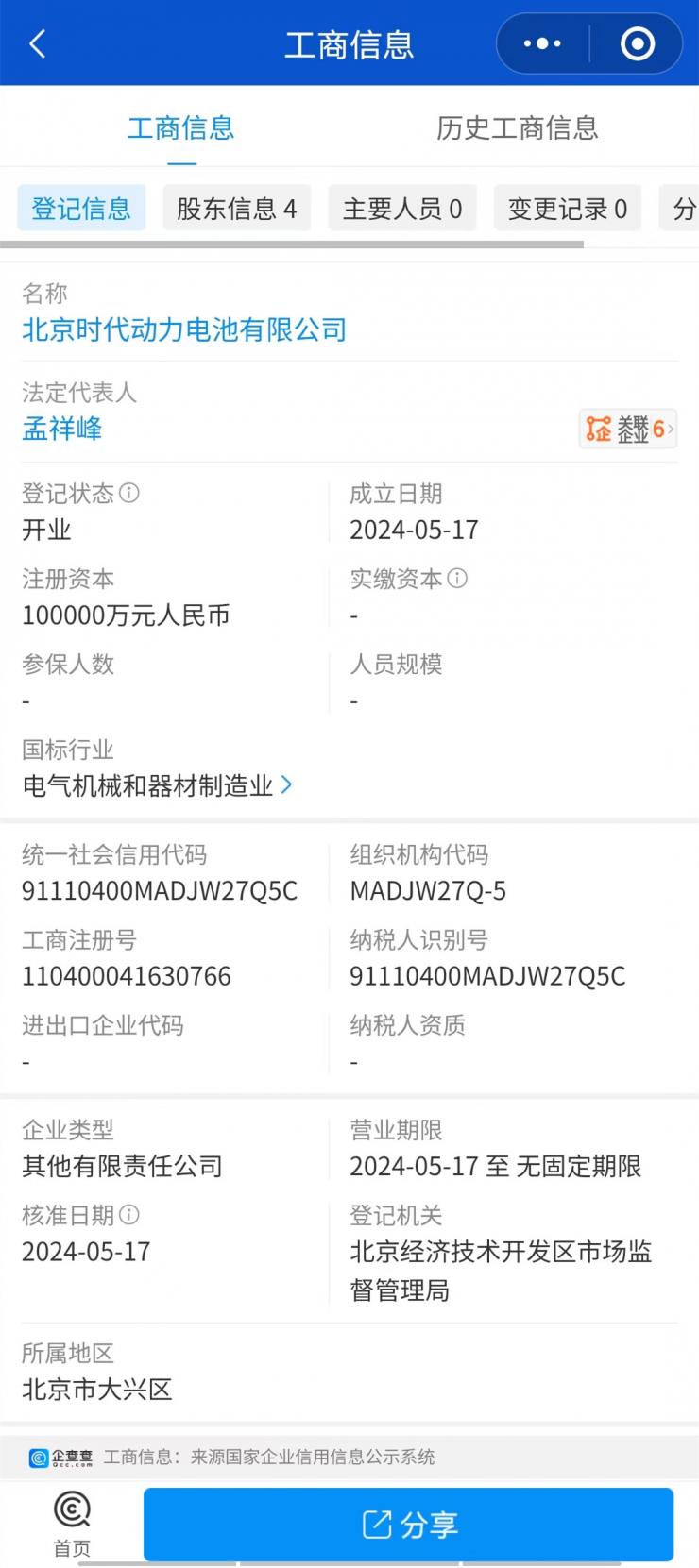The height and width of the screenshot is (1568, 699).
Task: Go back using the top arrow
Action: [38, 43]
